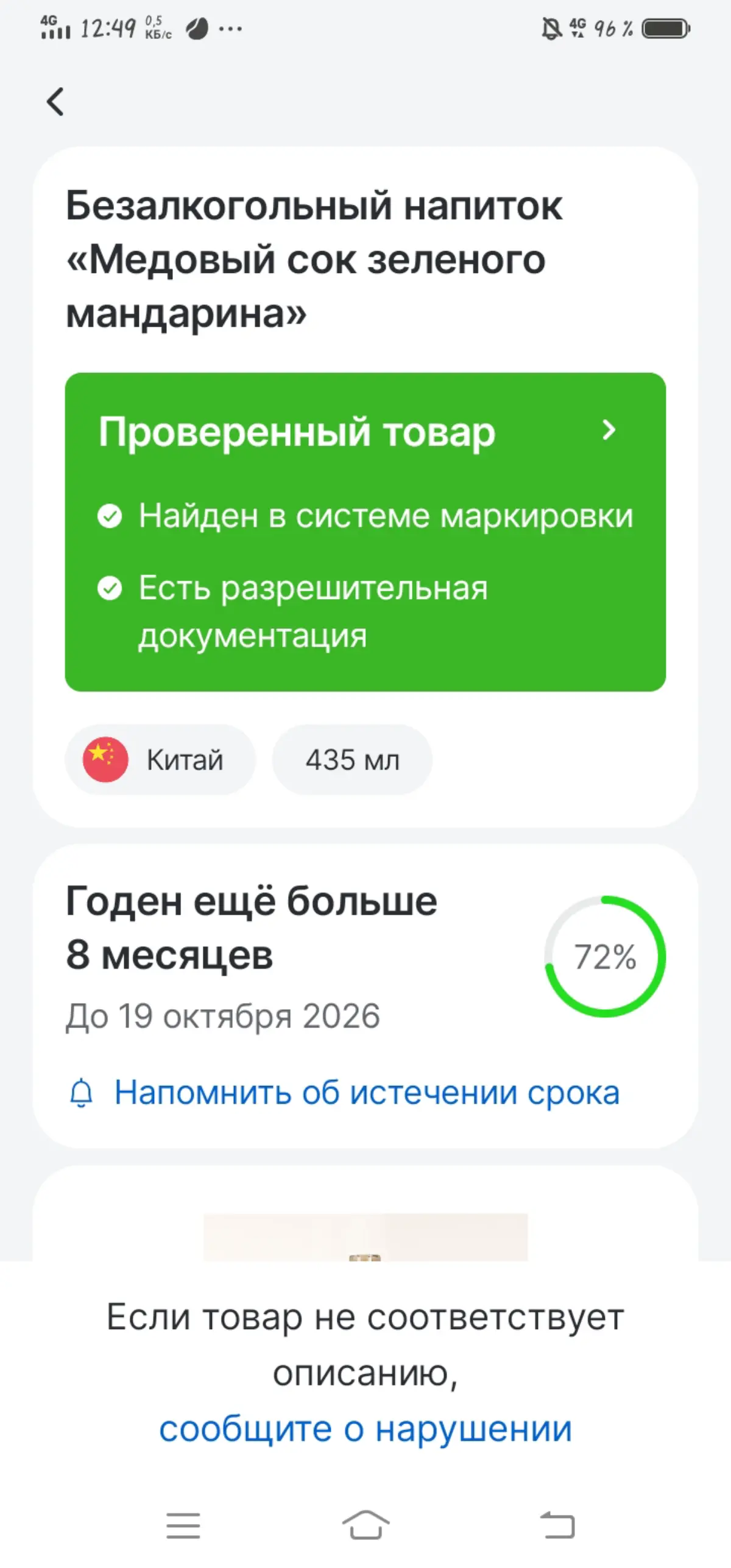Tap the back arrow at top left
Image resolution: width=731 pixels, height=1568 pixels.
(x=55, y=101)
